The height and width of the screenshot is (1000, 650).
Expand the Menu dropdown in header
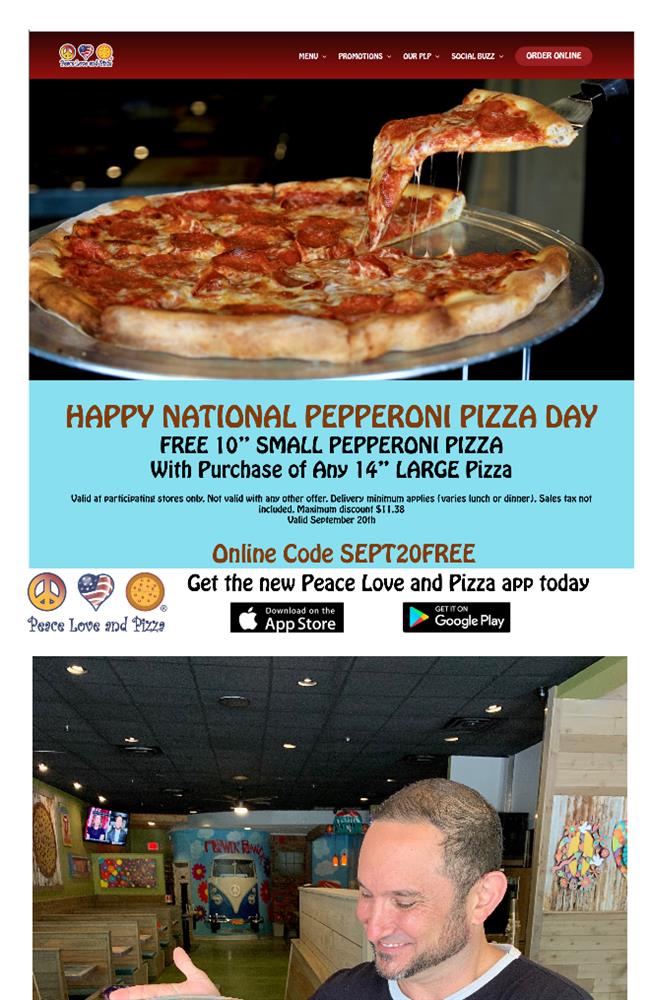point(311,57)
